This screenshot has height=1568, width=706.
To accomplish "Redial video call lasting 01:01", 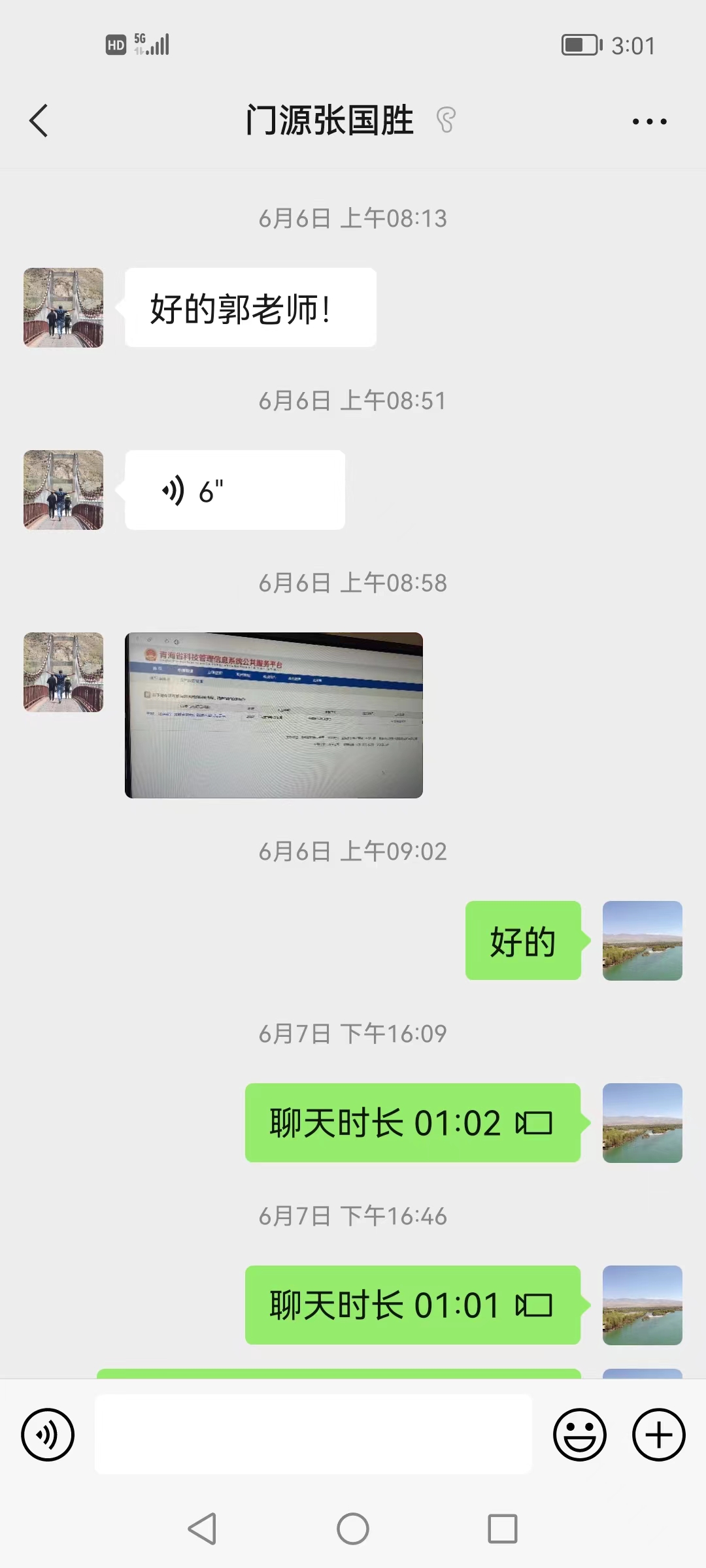I will (412, 1305).
